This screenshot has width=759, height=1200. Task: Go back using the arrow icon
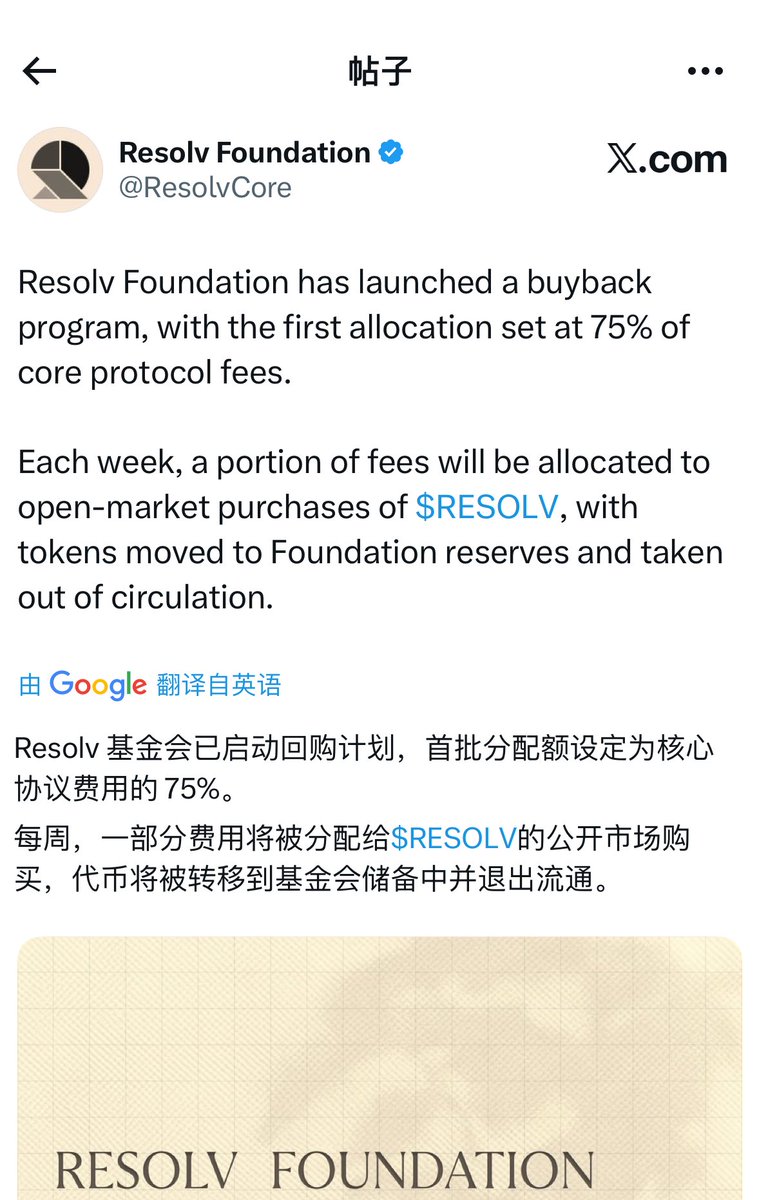(40, 71)
